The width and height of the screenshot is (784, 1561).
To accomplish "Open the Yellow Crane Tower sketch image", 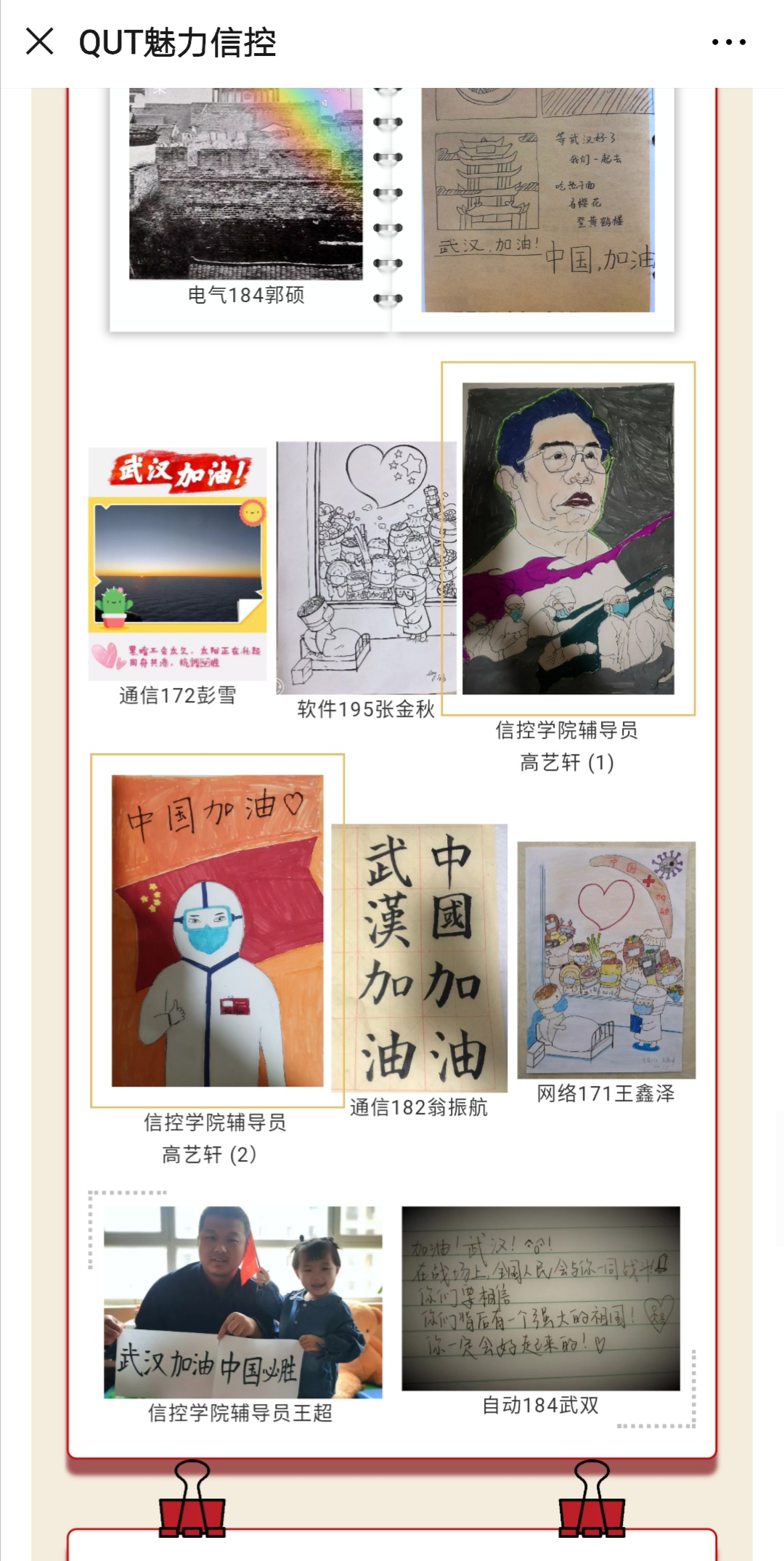I will tap(538, 200).
